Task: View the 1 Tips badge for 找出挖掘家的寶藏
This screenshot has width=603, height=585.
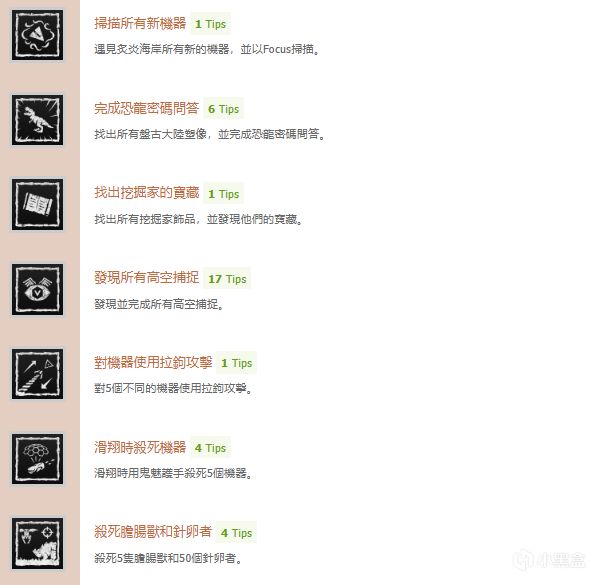Action: 223,193
